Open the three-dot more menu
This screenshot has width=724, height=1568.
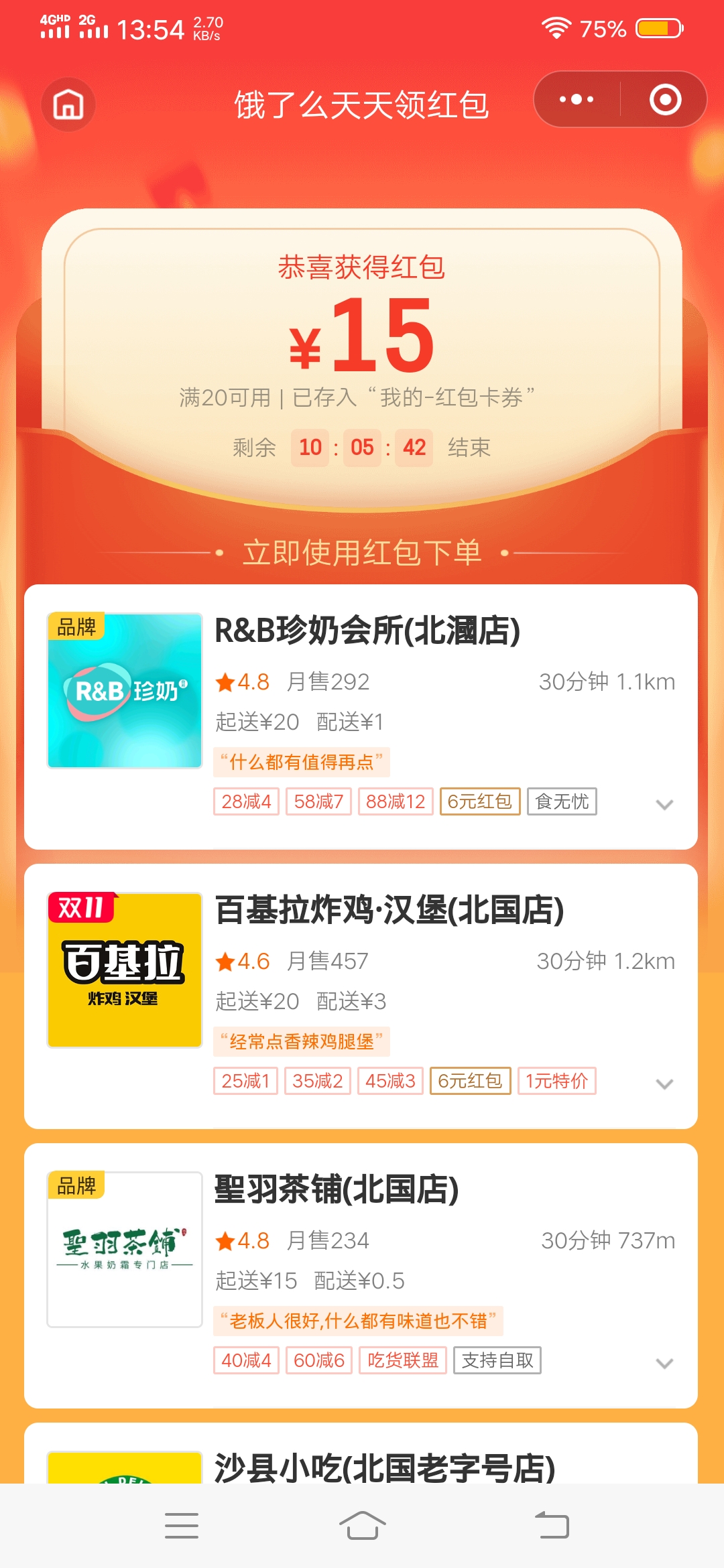click(577, 100)
